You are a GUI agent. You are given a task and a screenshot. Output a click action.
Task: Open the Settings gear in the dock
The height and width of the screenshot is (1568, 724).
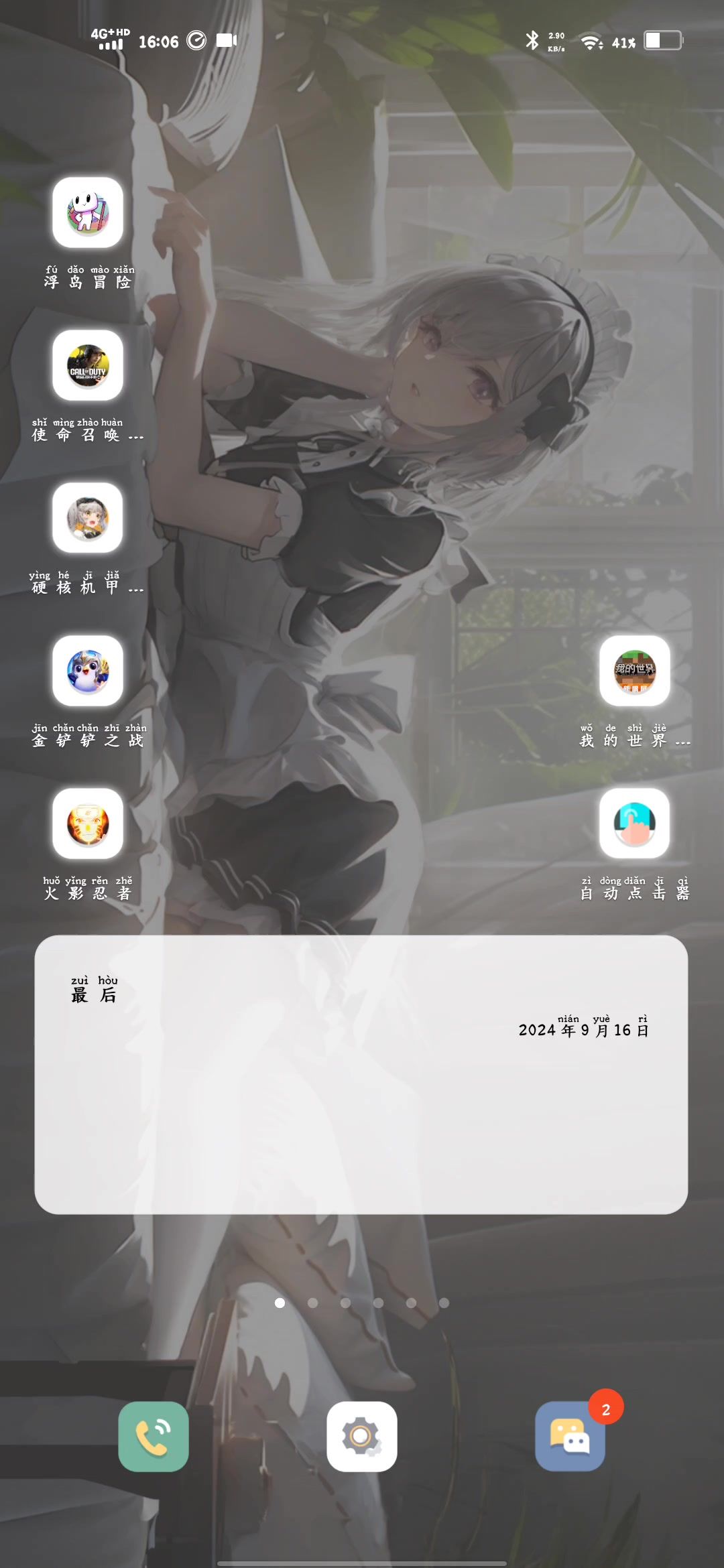click(x=361, y=1436)
